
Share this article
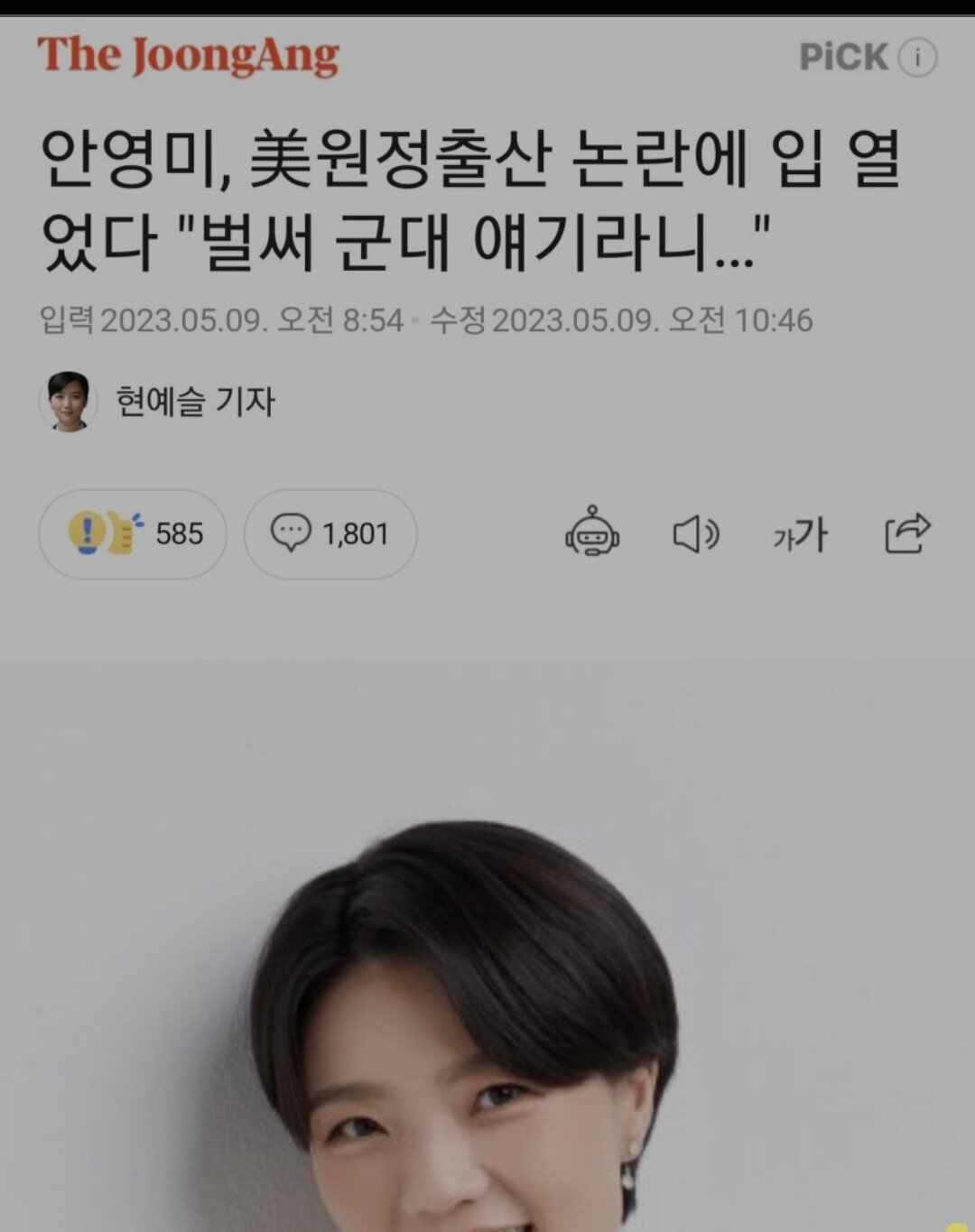906,533
